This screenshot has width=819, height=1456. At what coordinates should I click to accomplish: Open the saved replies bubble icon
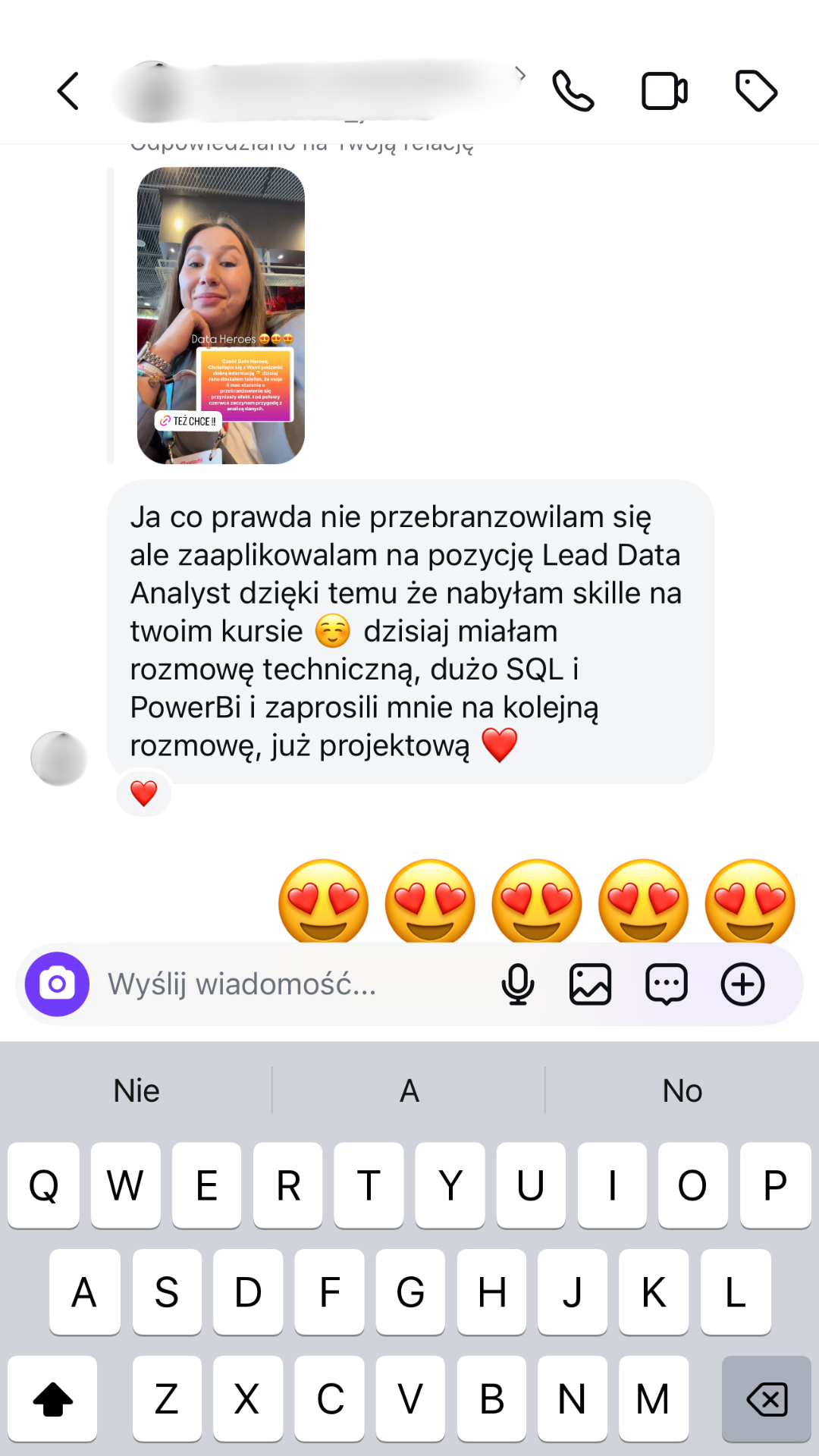point(666,984)
